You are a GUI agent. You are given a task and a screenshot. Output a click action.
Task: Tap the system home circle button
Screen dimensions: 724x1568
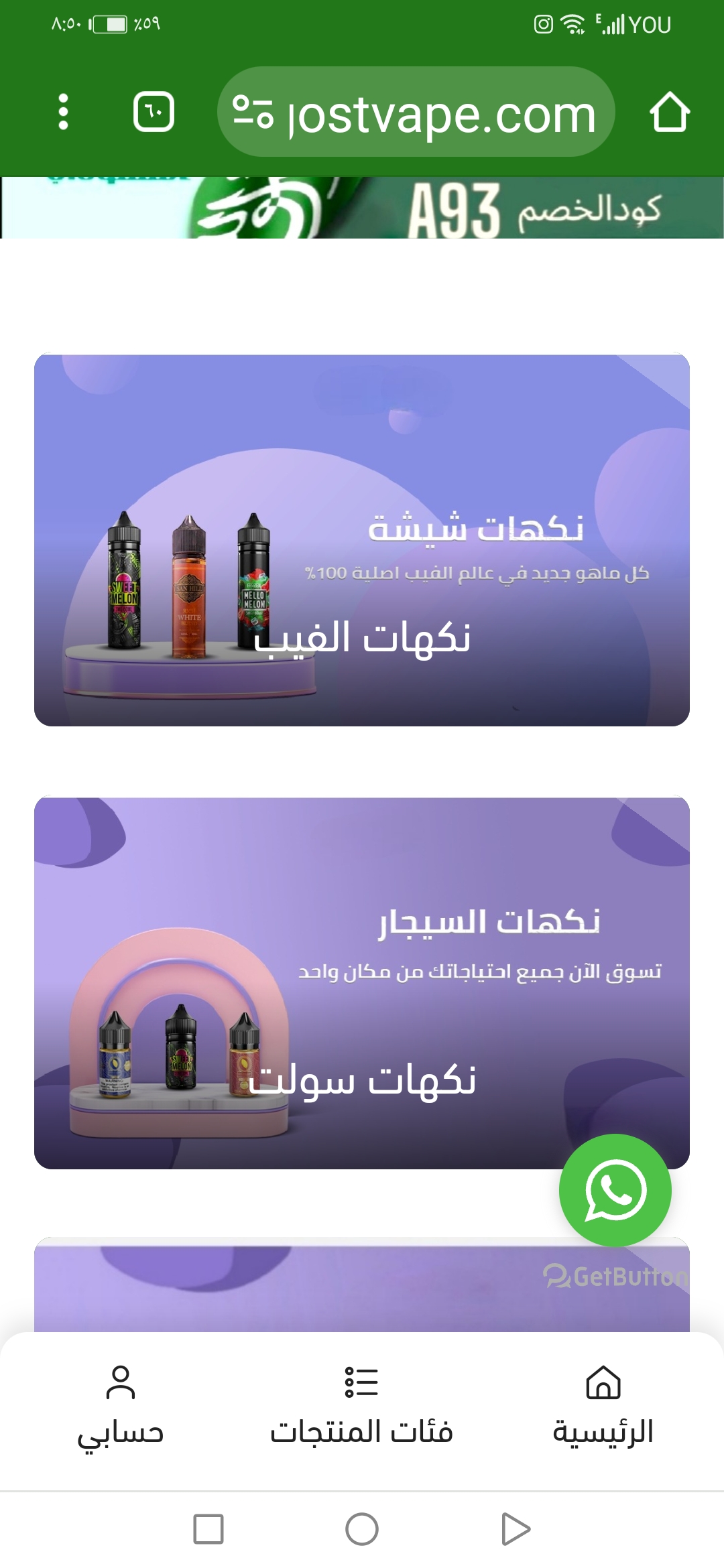pyautogui.click(x=362, y=1529)
